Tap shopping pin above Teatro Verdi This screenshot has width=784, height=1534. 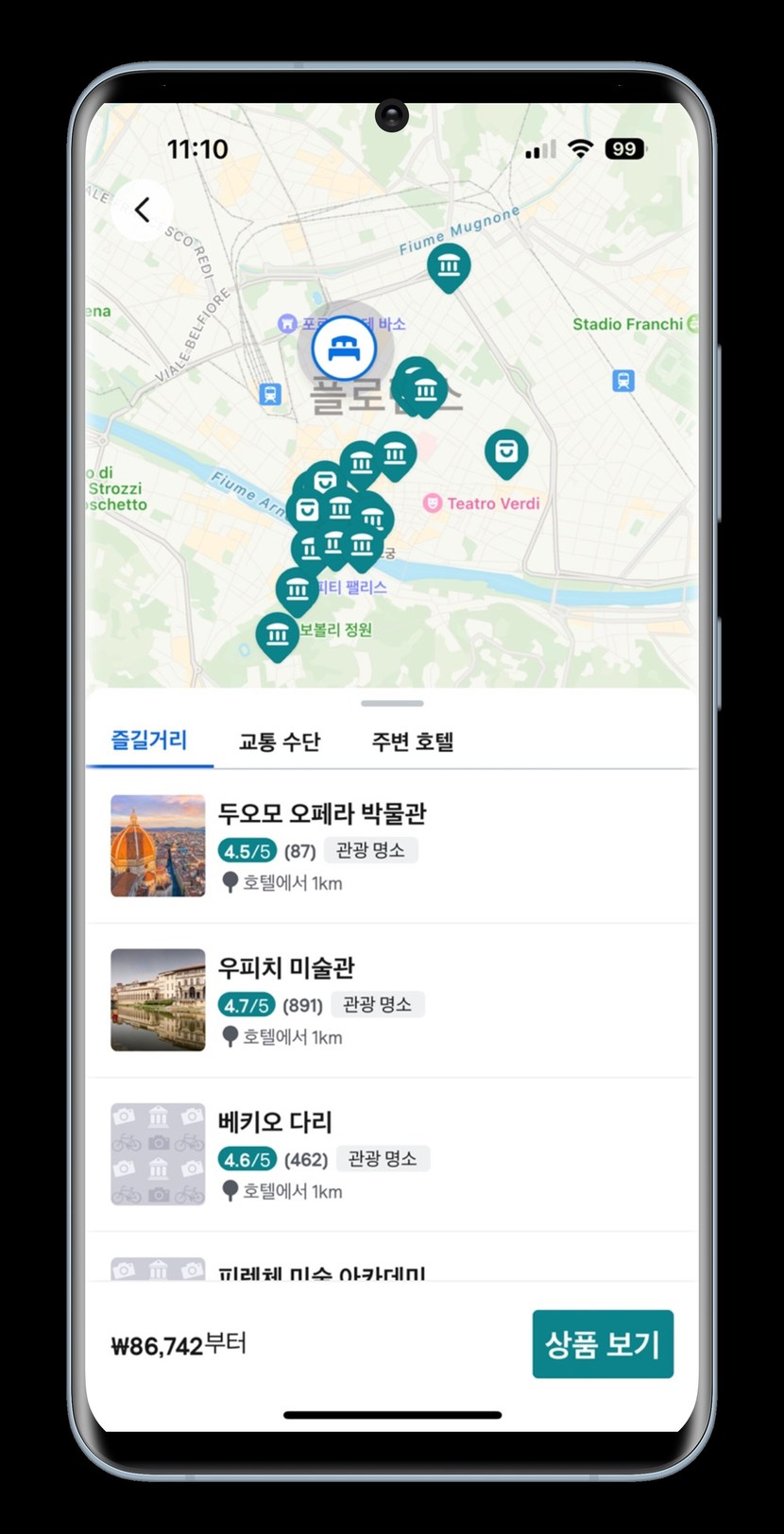click(x=506, y=452)
